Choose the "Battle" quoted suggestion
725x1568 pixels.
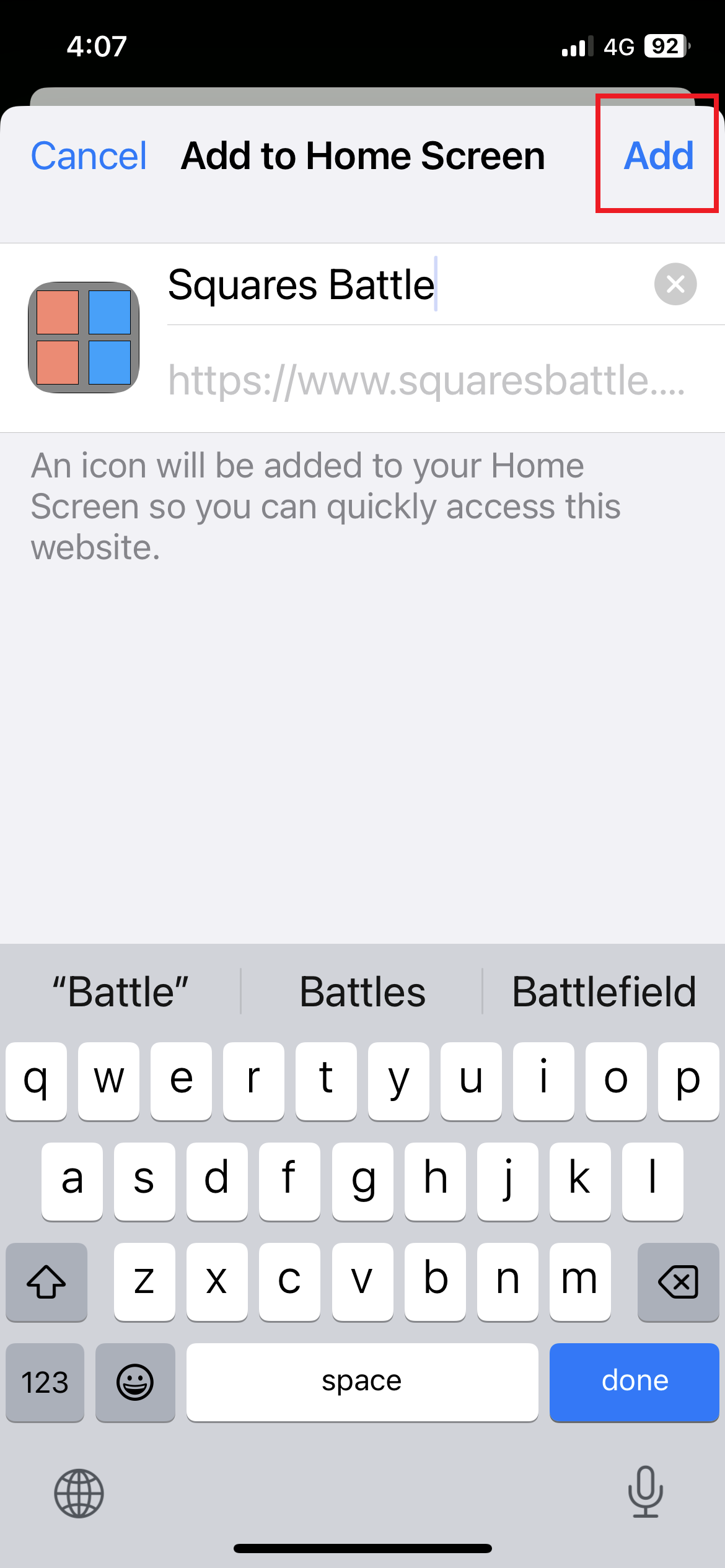click(120, 991)
